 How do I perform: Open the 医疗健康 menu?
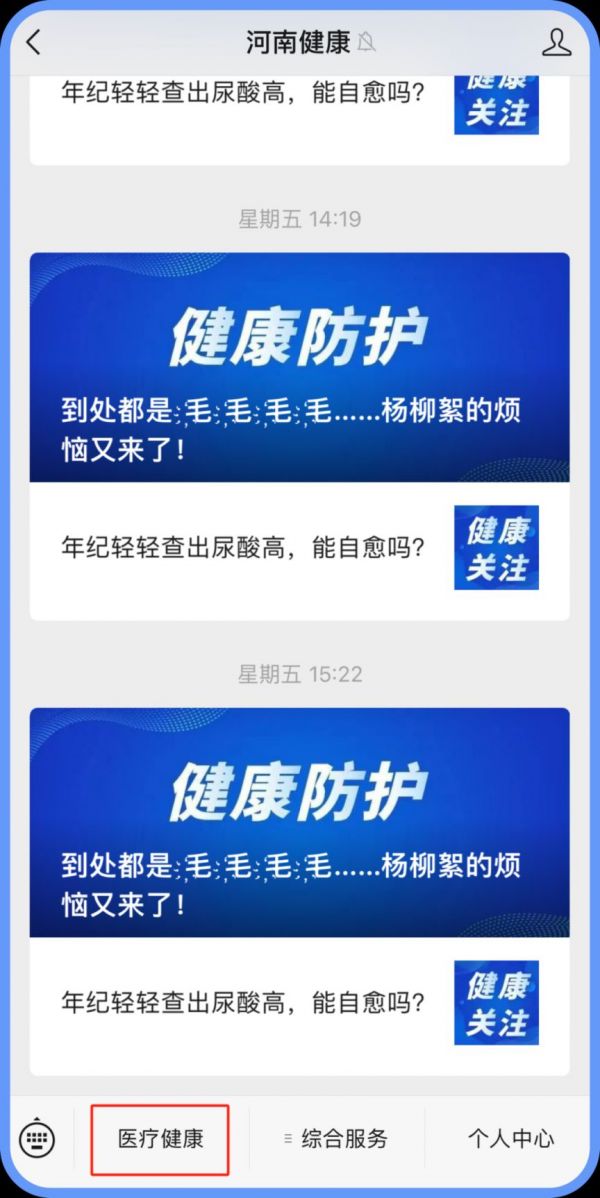160,1138
